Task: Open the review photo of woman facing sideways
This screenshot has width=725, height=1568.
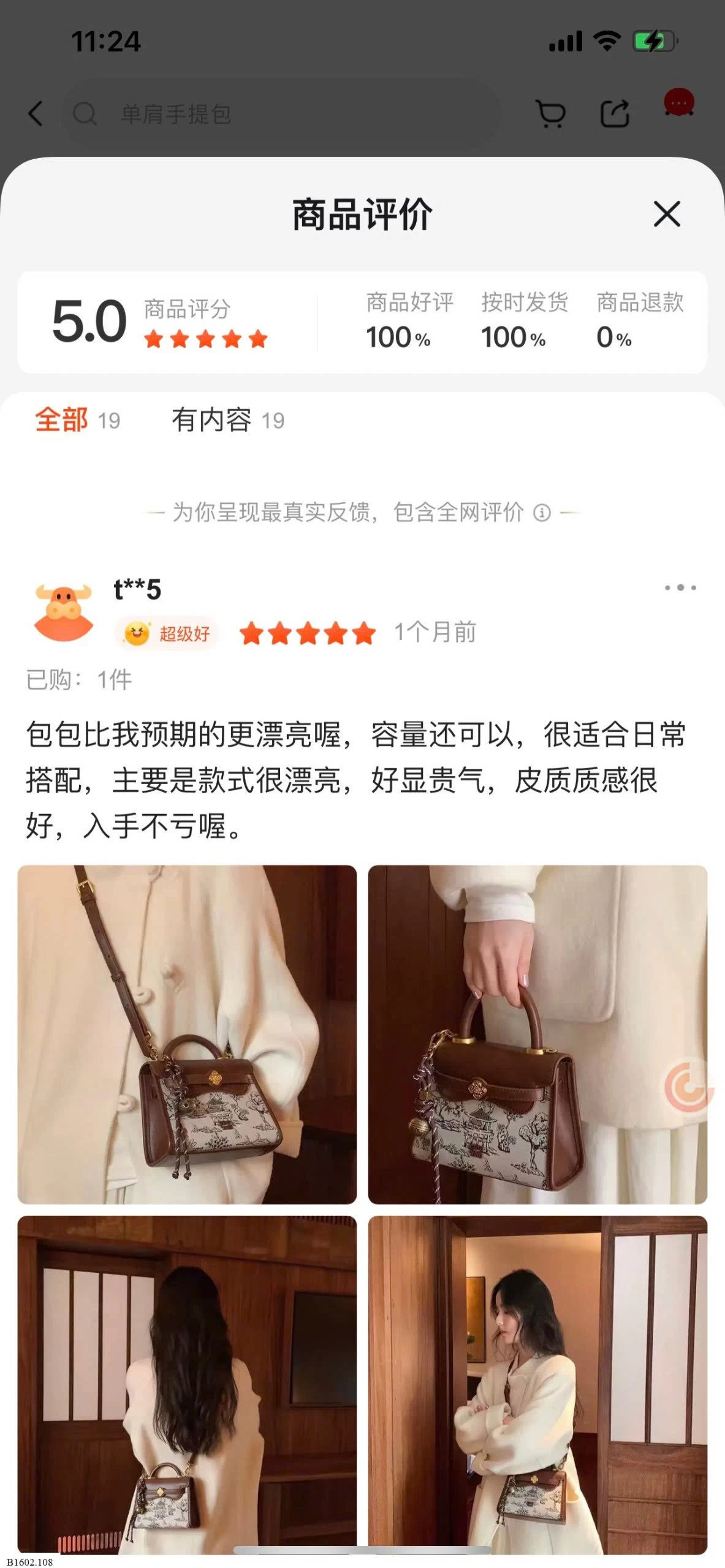Action: tap(537, 1384)
